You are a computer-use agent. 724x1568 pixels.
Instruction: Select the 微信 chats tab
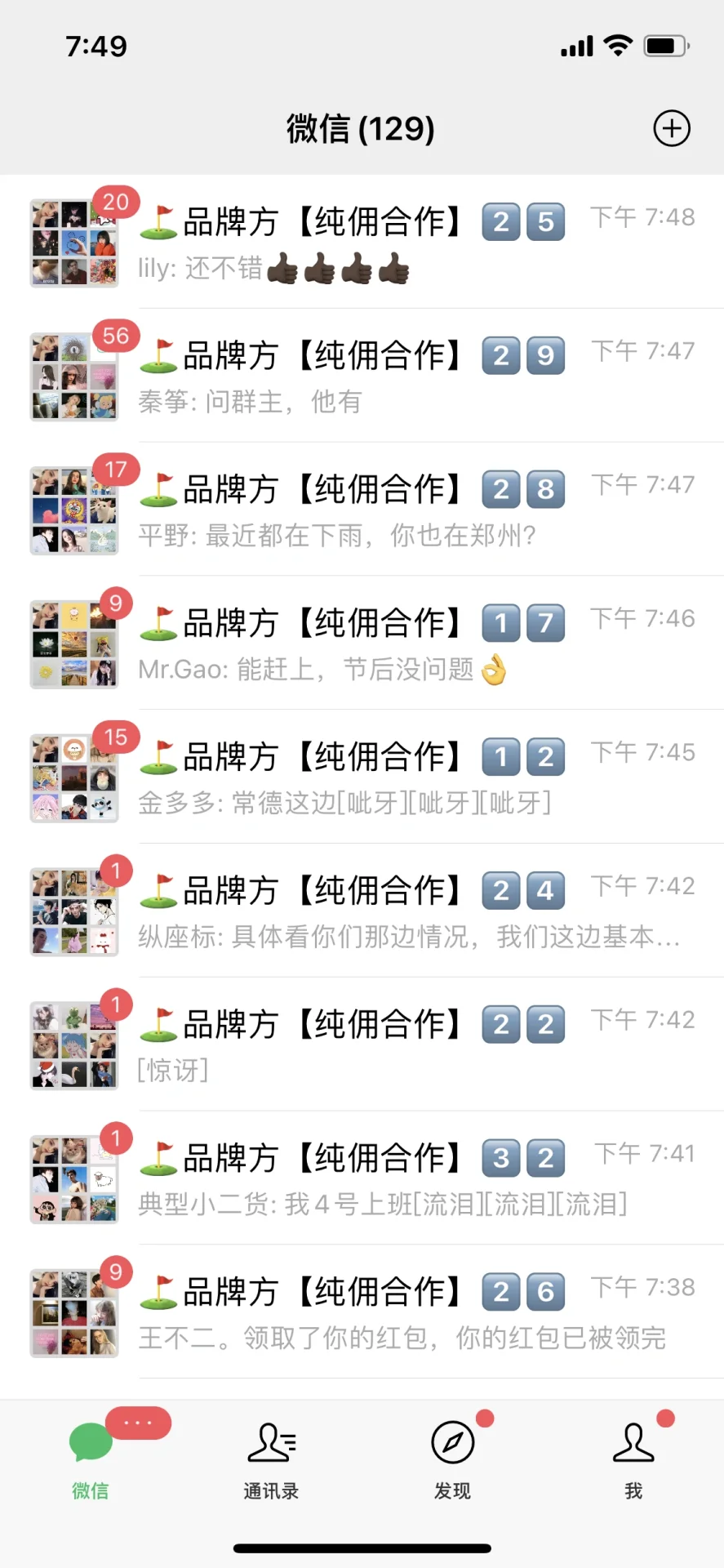(x=91, y=1459)
